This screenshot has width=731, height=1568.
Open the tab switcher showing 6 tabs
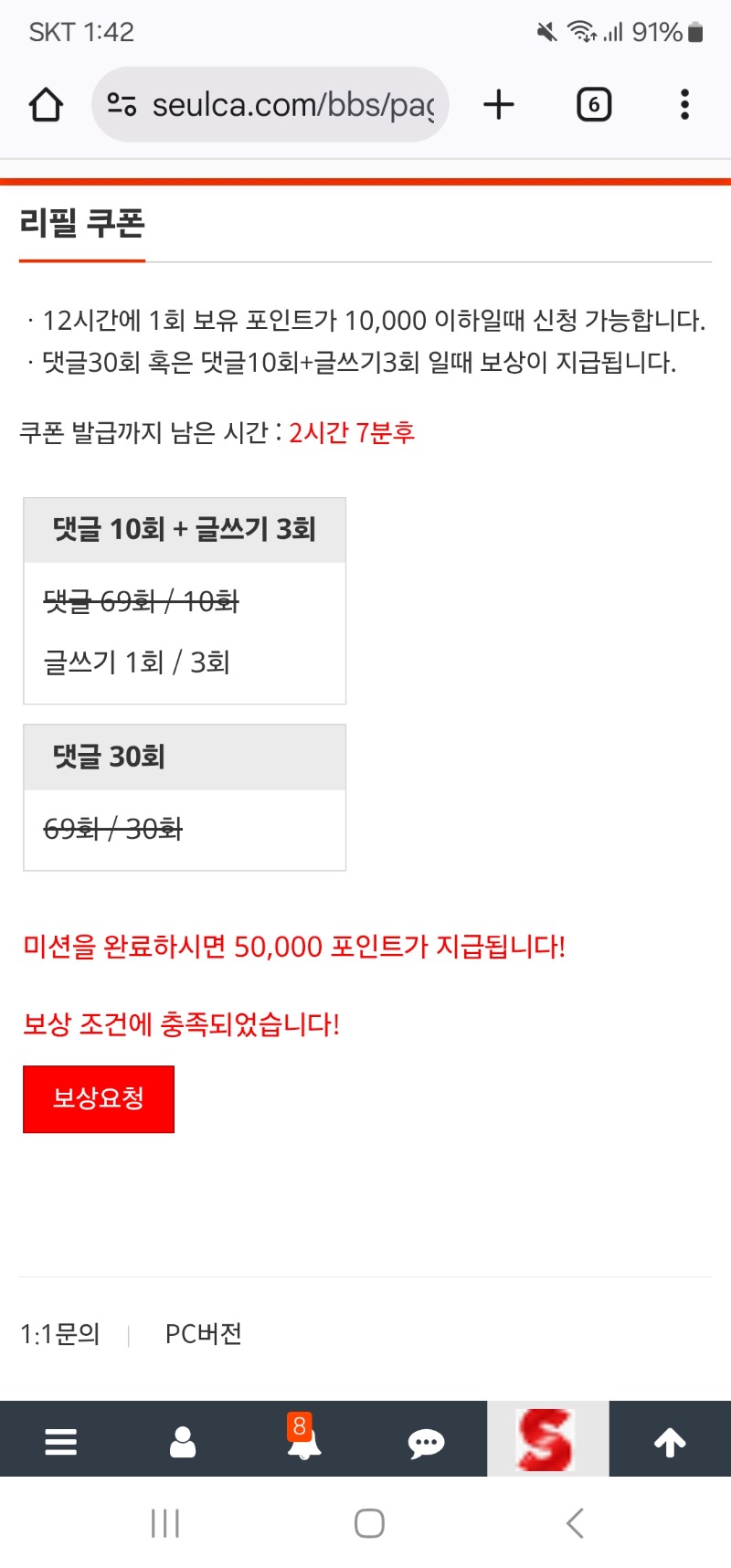click(x=594, y=105)
